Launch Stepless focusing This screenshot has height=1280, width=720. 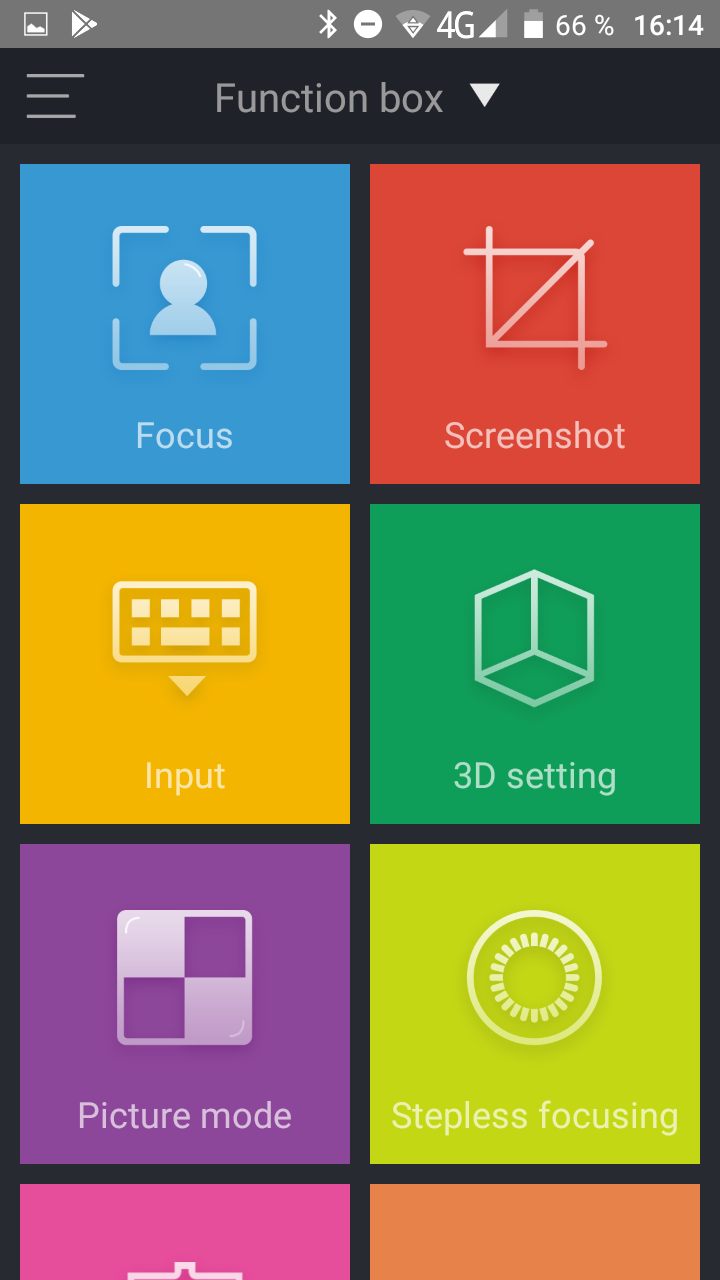(x=535, y=1004)
